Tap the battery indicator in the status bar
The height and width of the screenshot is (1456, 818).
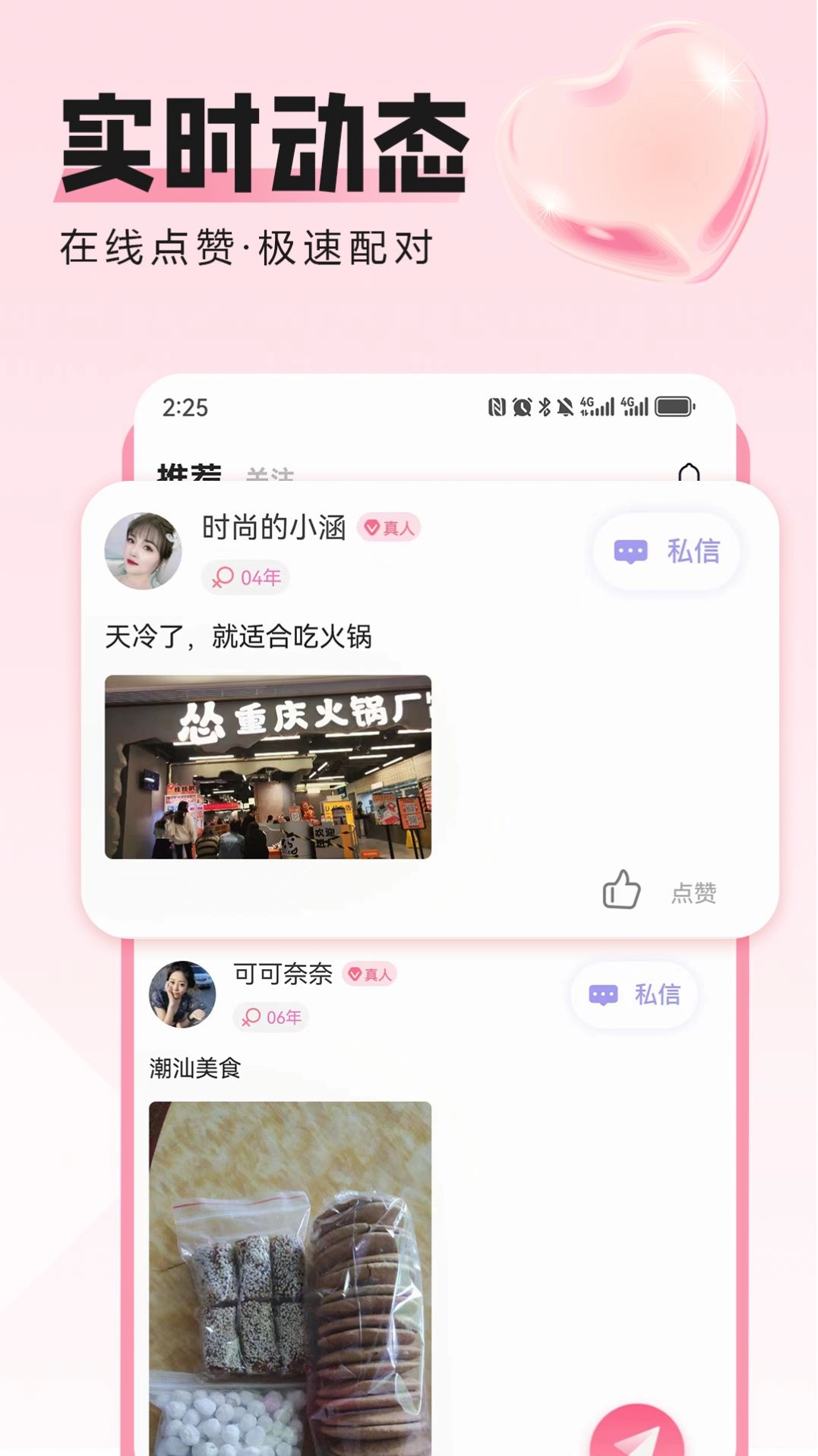coord(674,407)
